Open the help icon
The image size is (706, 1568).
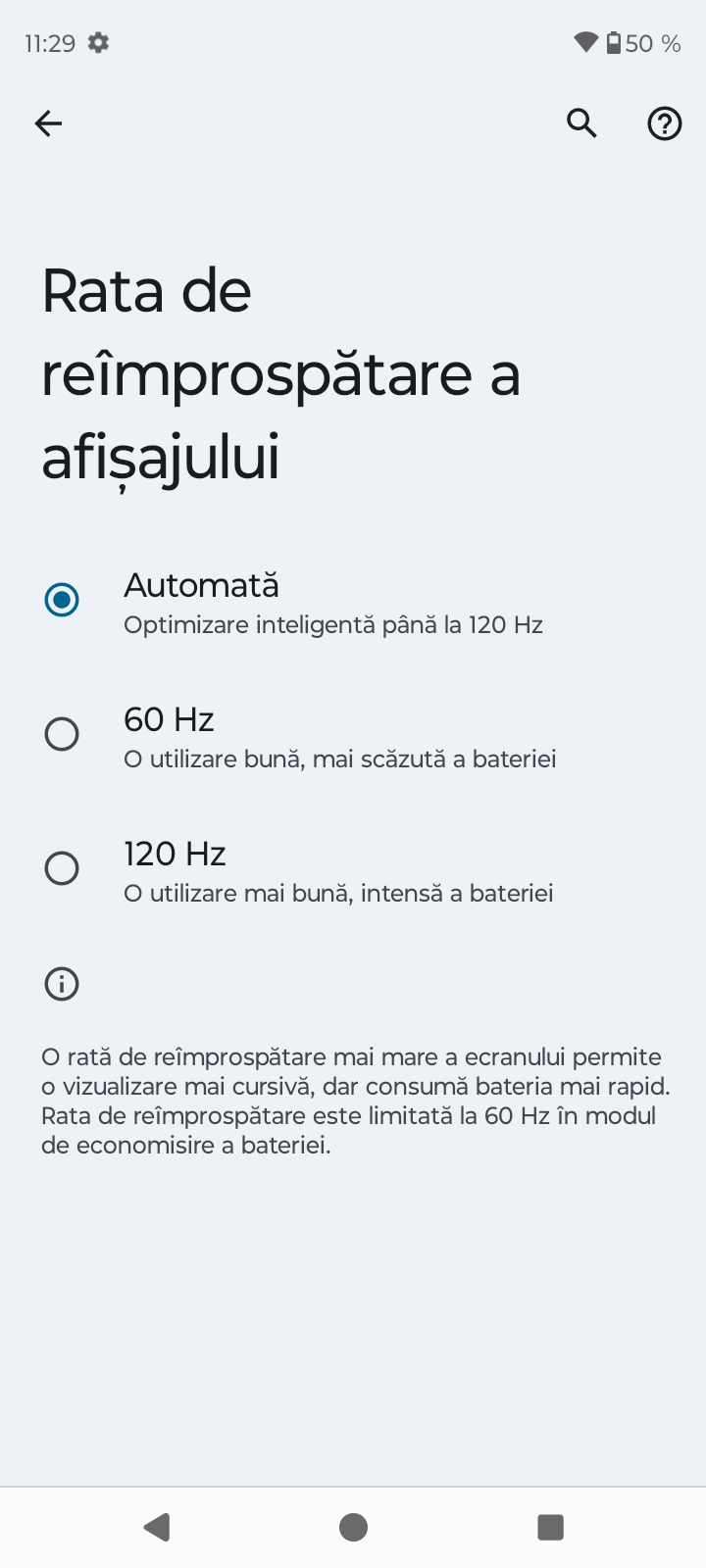(664, 123)
